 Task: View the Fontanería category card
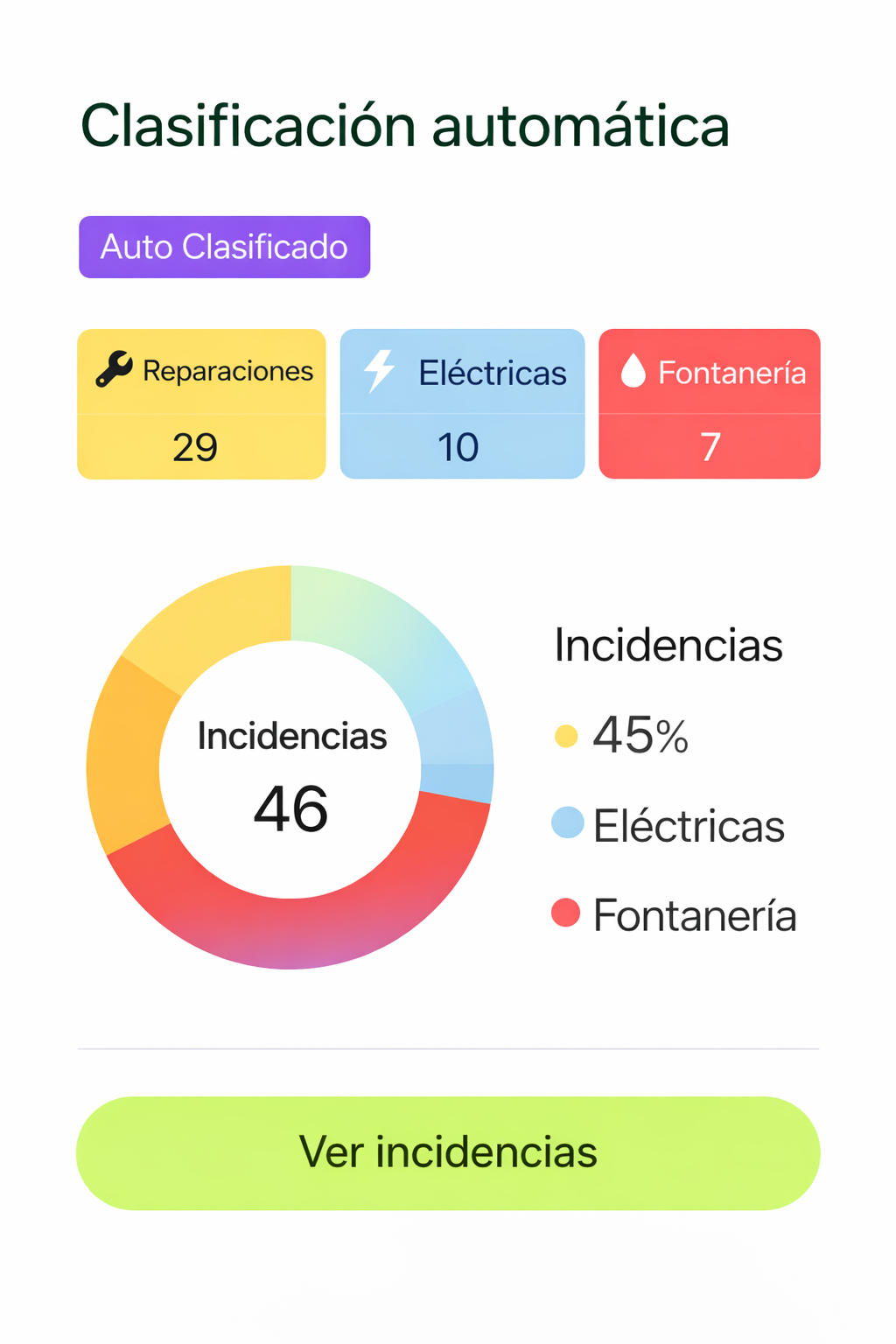tap(709, 404)
